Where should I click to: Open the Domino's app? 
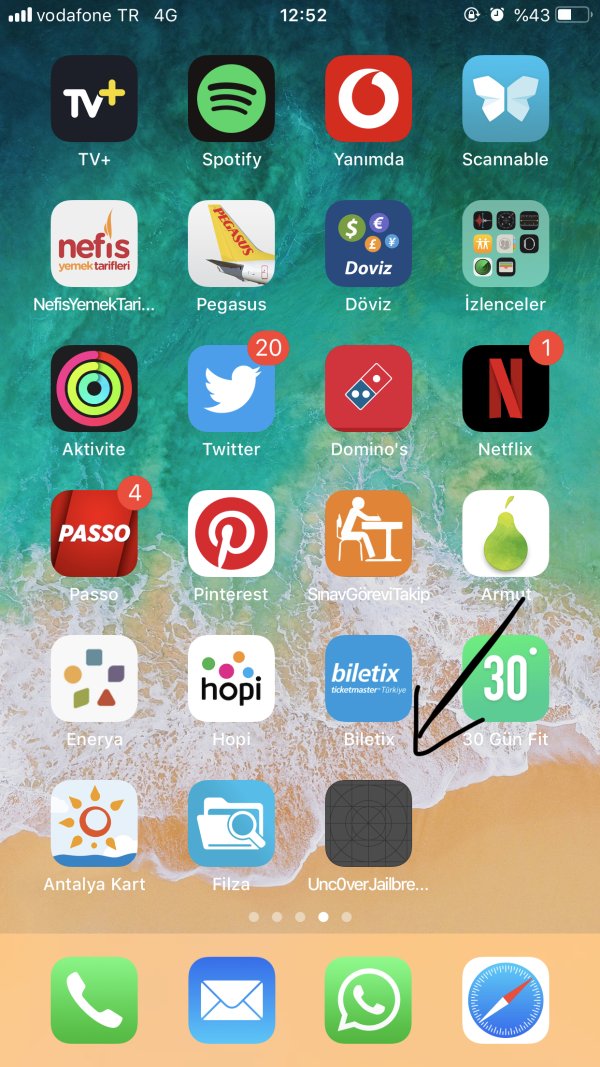coord(368,389)
